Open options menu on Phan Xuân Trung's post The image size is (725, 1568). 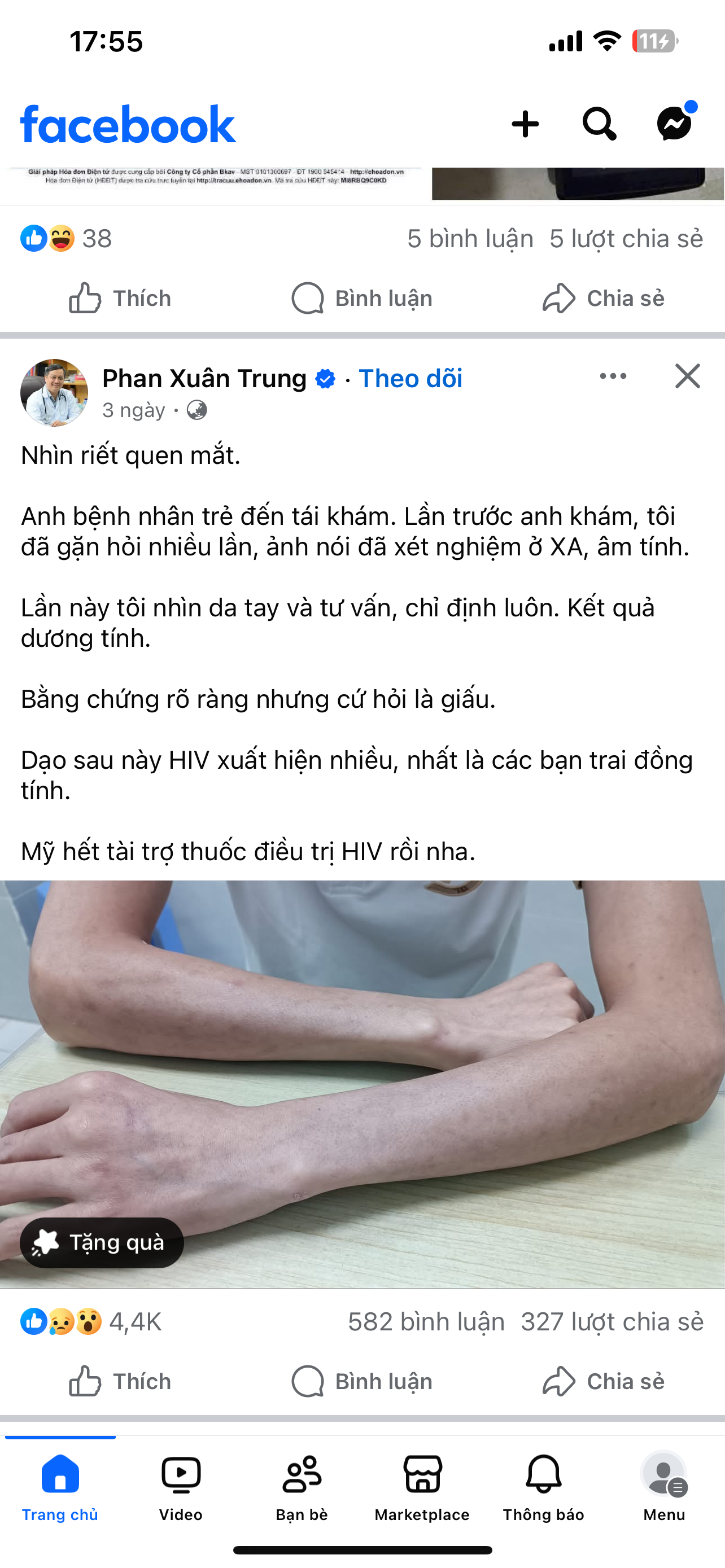[x=613, y=376]
